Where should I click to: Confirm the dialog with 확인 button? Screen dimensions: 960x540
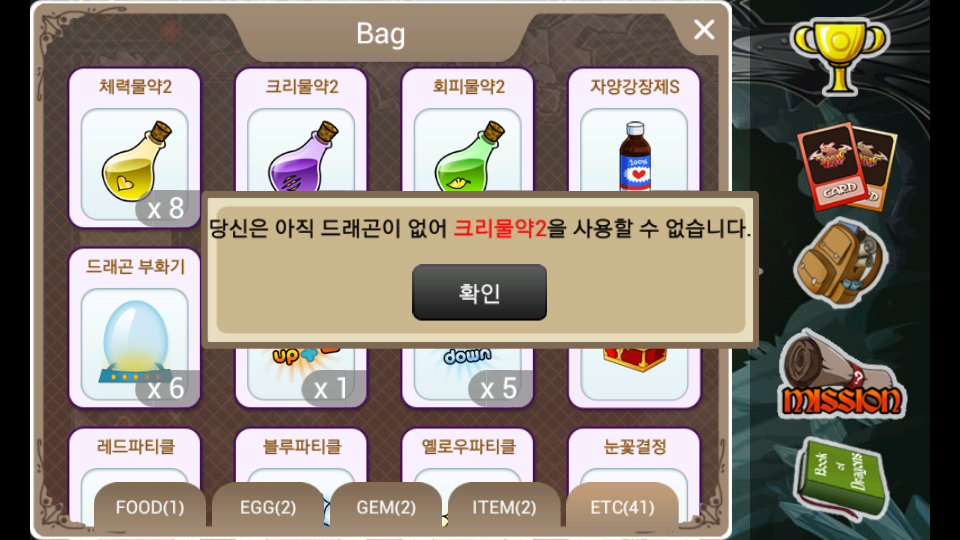[479, 292]
